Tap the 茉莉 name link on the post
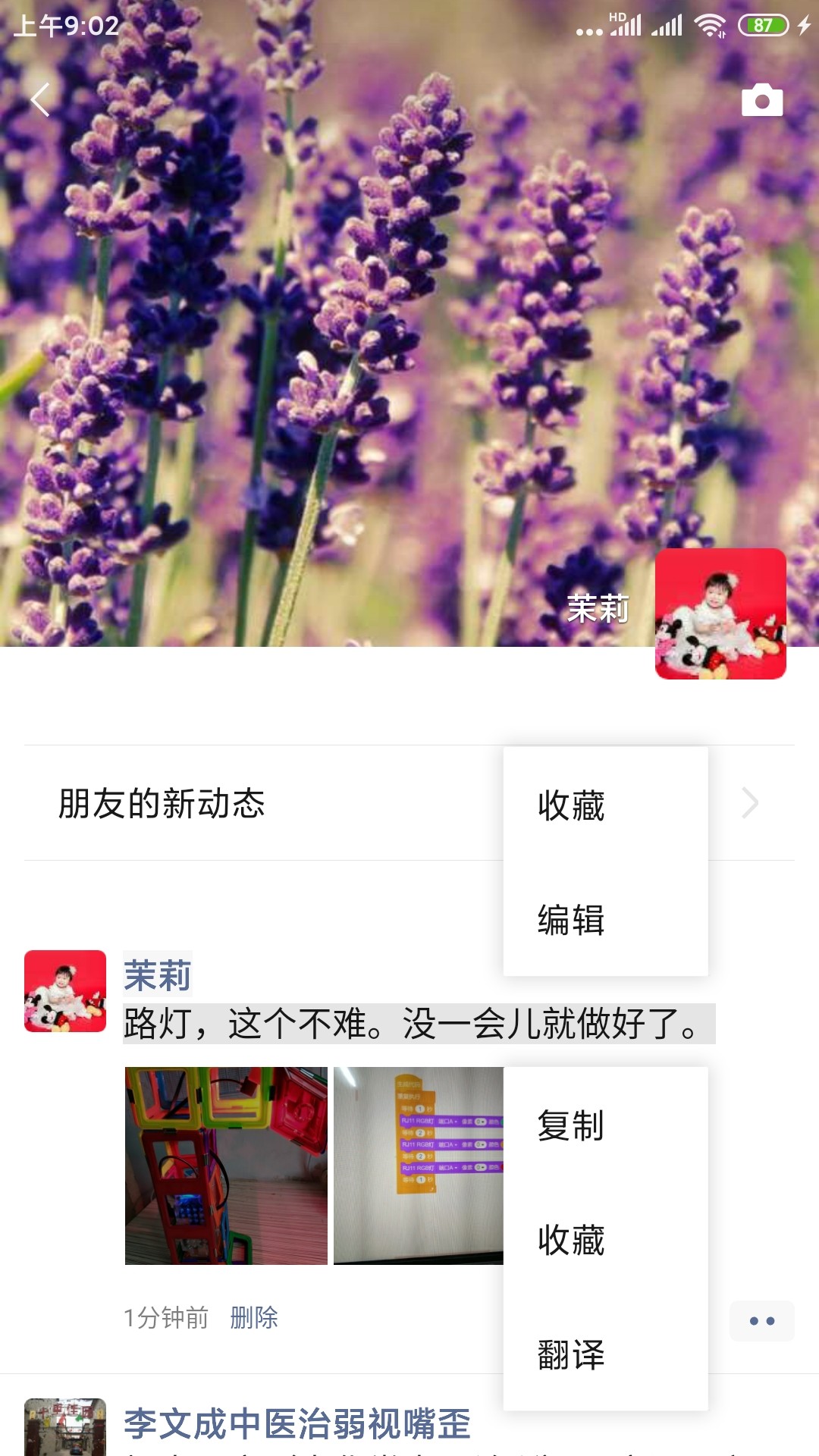819x1456 pixels. pos(158,974)
